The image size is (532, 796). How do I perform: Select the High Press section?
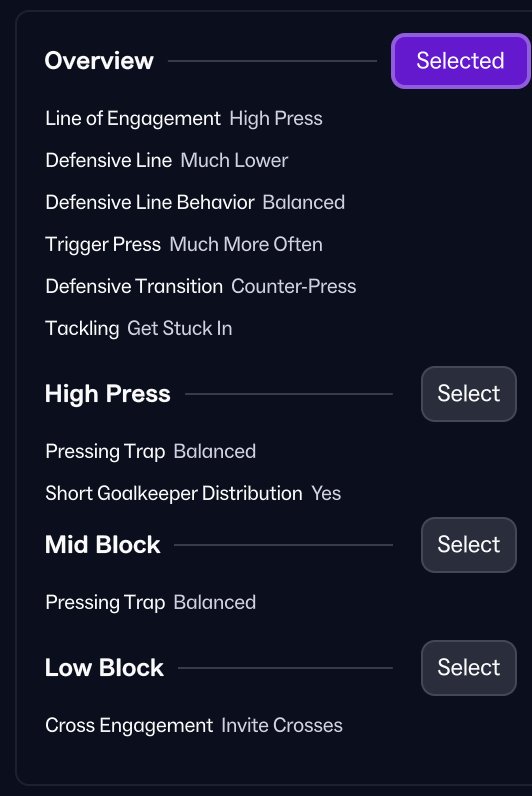(x=469, y=394)
